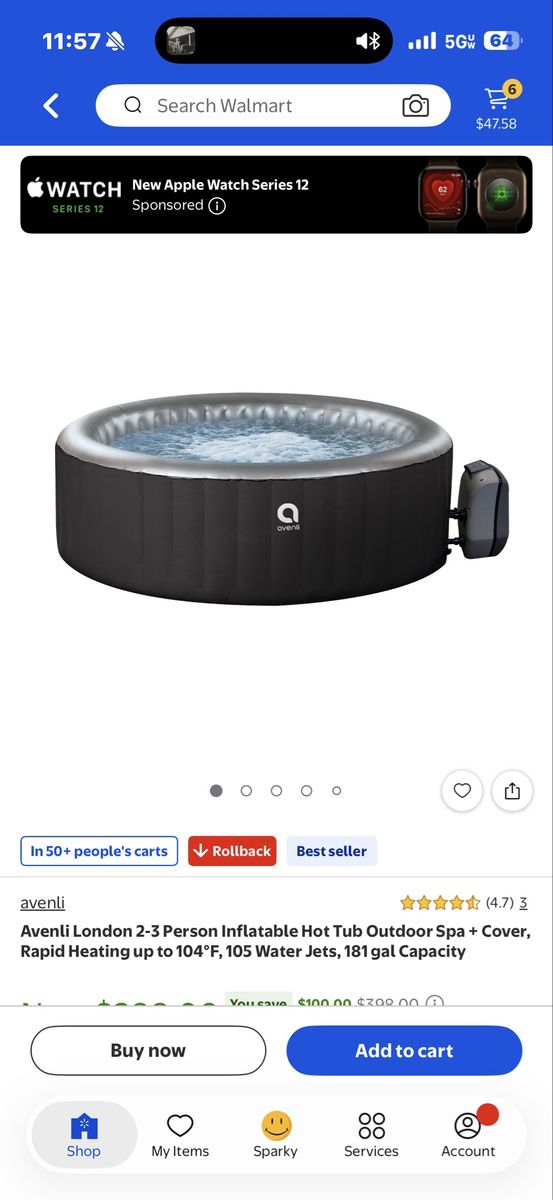Tap the Sponsored info icon
Viewport: 553px width, 1200px height.
coord(217,205)
